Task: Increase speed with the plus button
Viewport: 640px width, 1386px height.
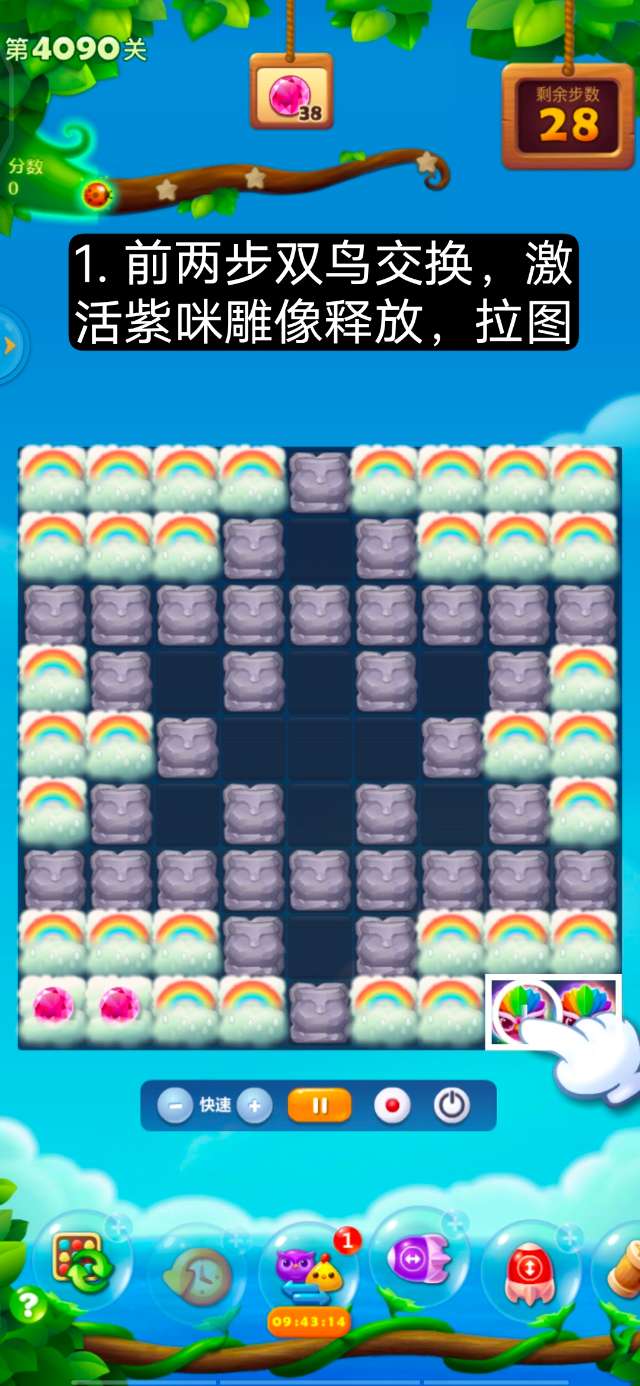Action: pyautogui.click(x=254, y=1106)
